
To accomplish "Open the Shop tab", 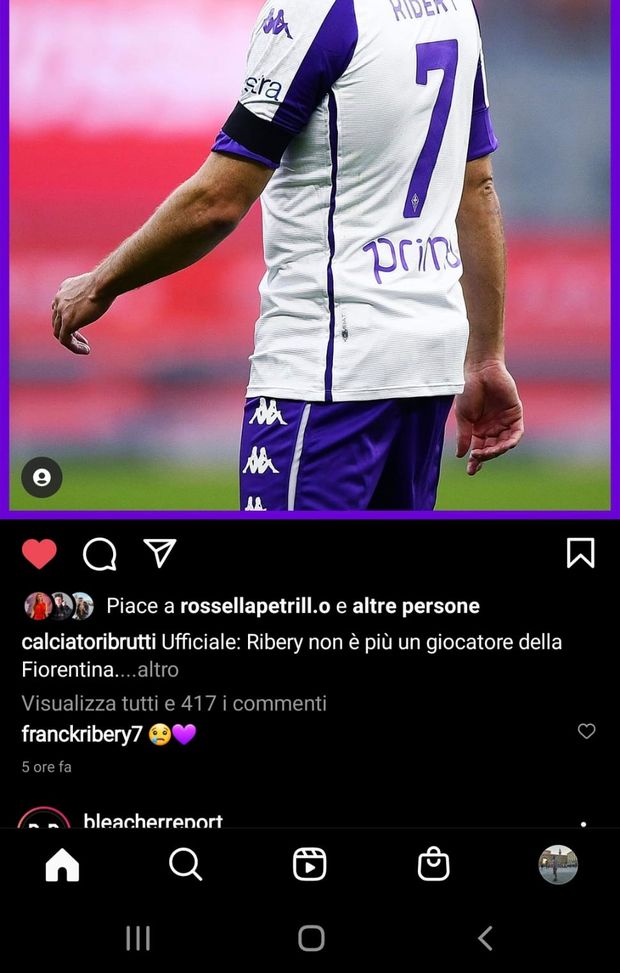I will click(433, 864).
